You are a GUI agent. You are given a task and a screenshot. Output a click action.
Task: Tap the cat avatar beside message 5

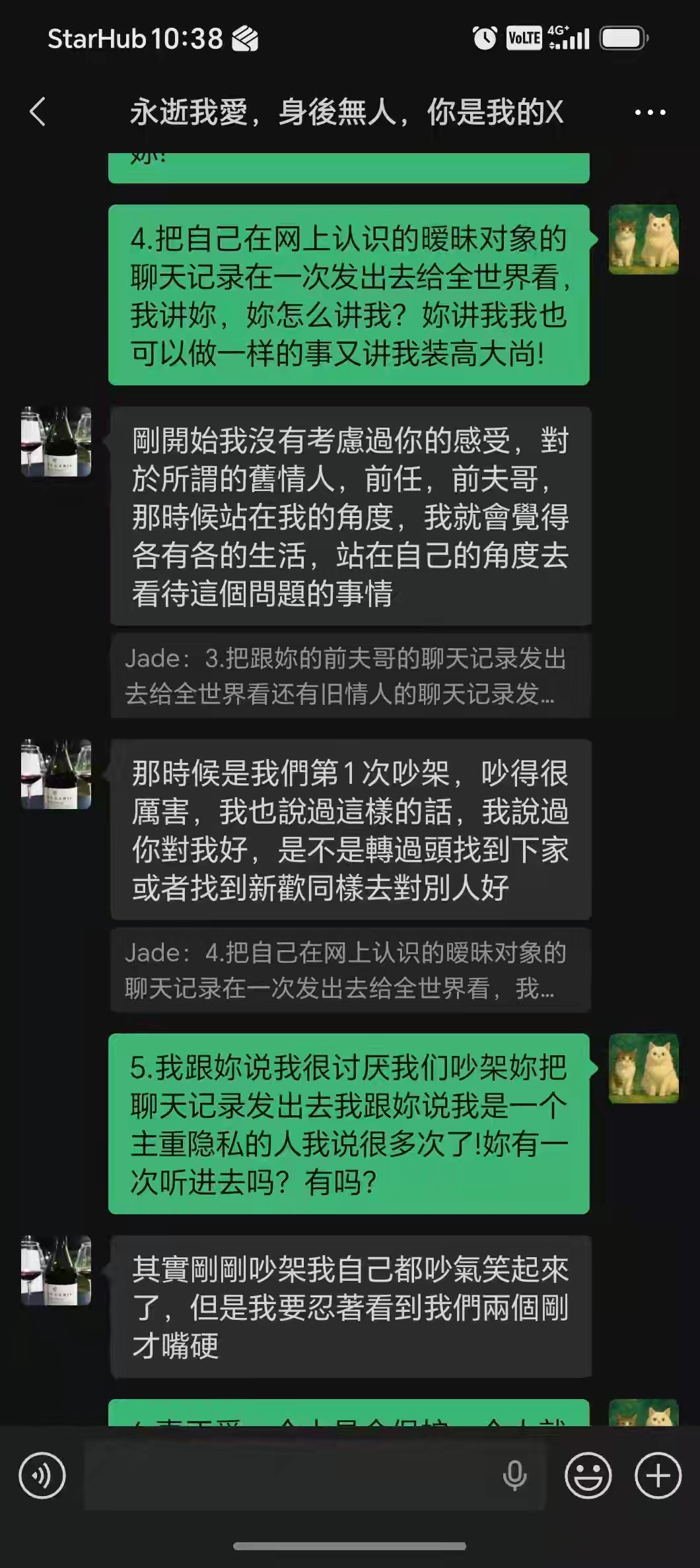(644, 1068)
